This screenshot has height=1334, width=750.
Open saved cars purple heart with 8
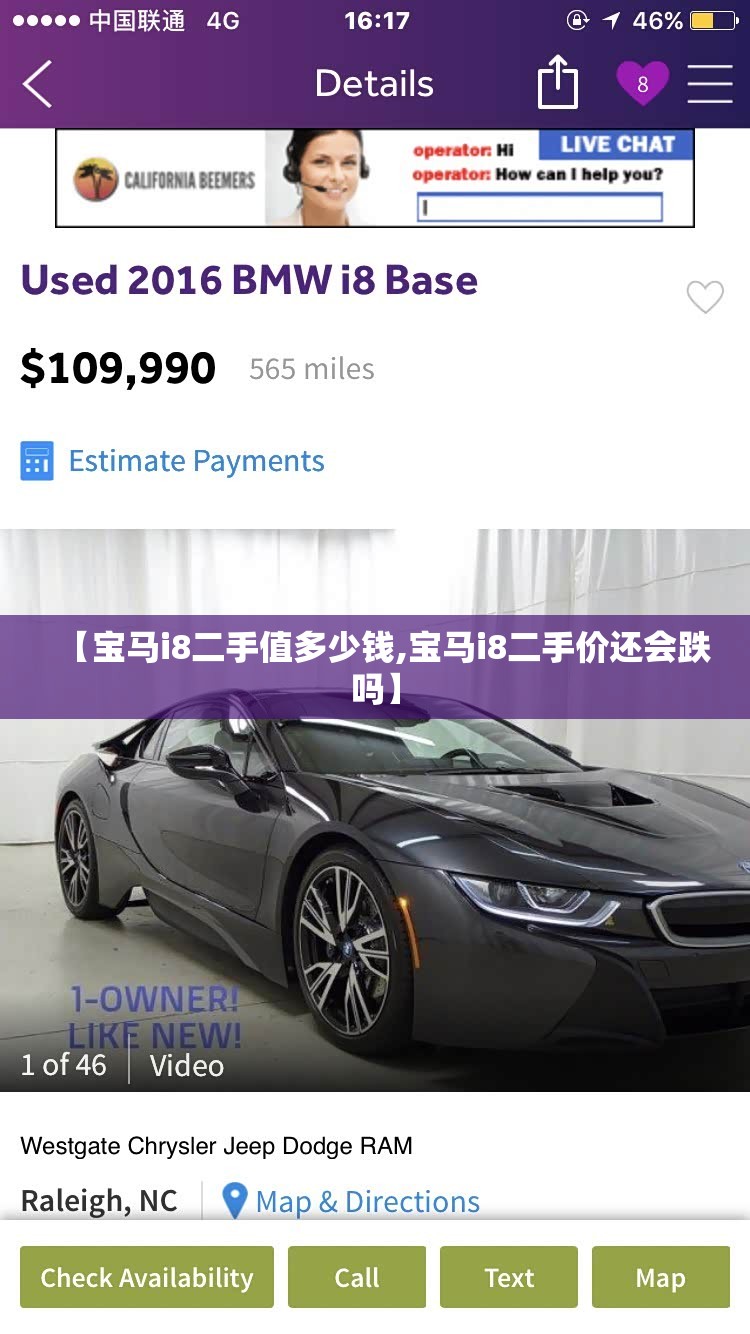(642, 84)
